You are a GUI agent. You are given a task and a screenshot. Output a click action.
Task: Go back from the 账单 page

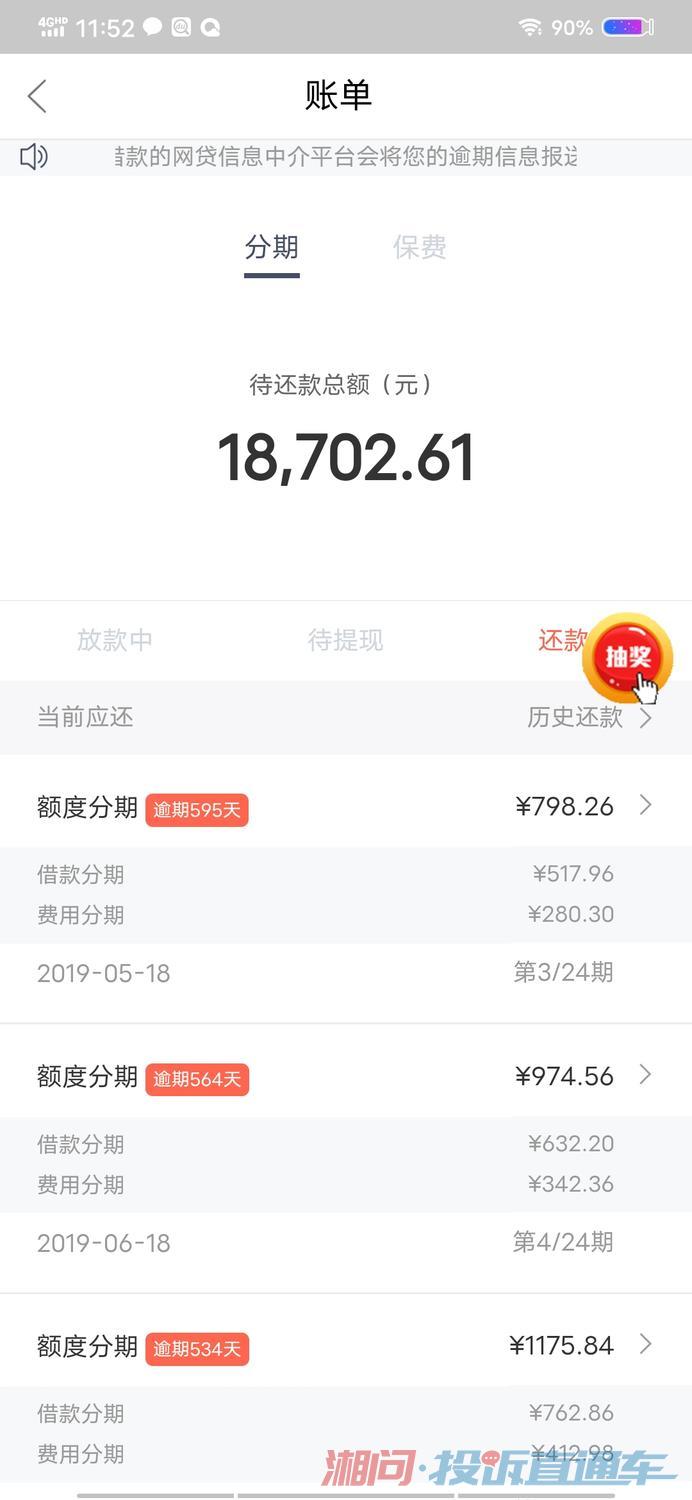[37, 96]
